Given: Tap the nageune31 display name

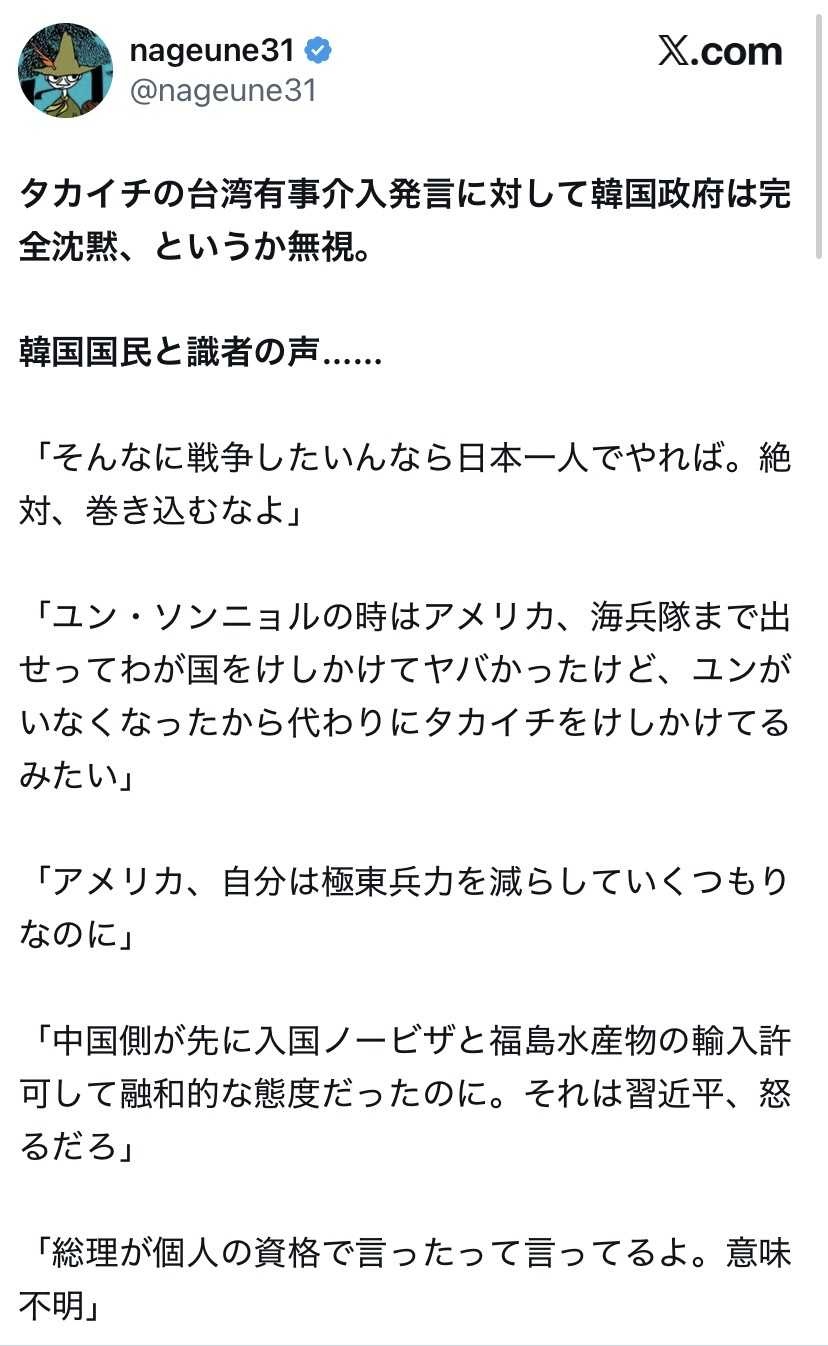Looking at the screenshot, I should pyautogui.click(x=212, y=50).
